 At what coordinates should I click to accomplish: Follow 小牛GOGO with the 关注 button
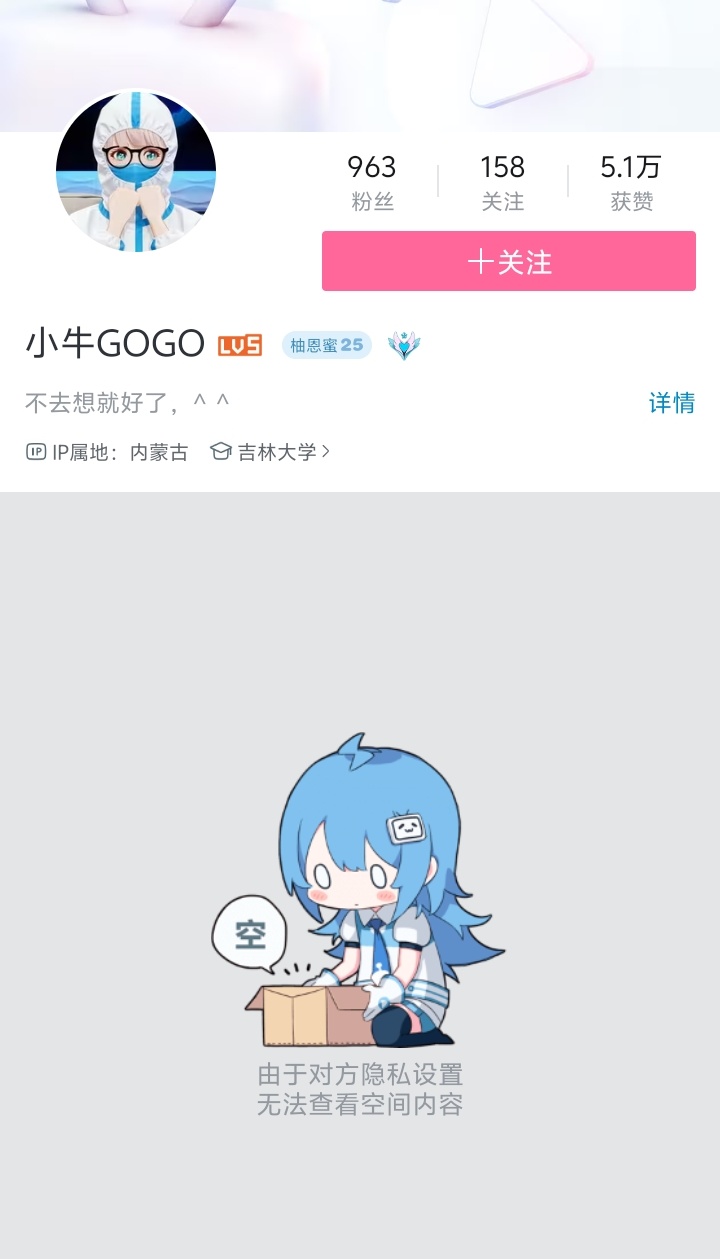[x=508, y=262]
